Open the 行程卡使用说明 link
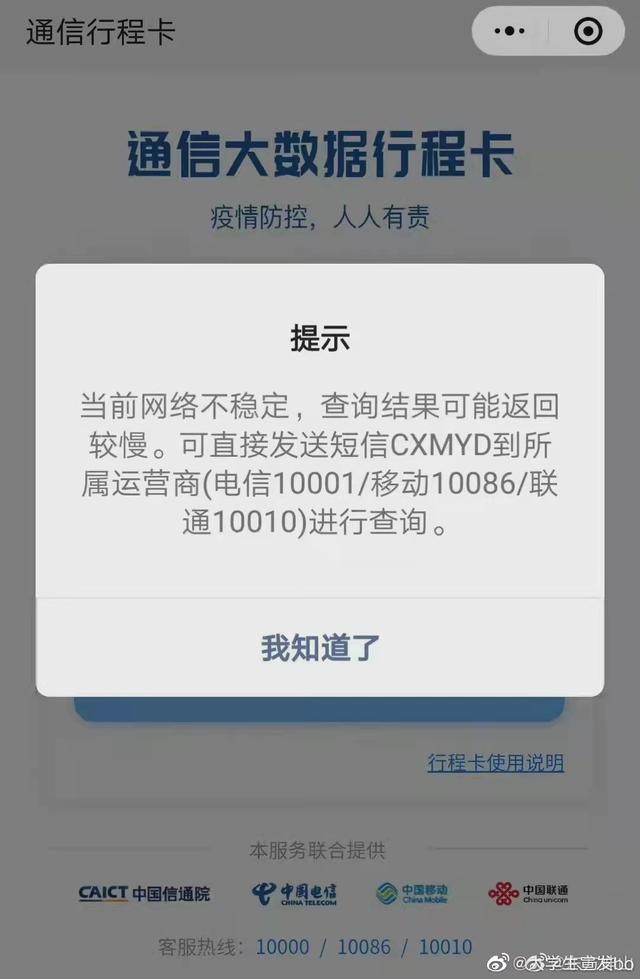 pyautogui.click(x=495, y=763)
